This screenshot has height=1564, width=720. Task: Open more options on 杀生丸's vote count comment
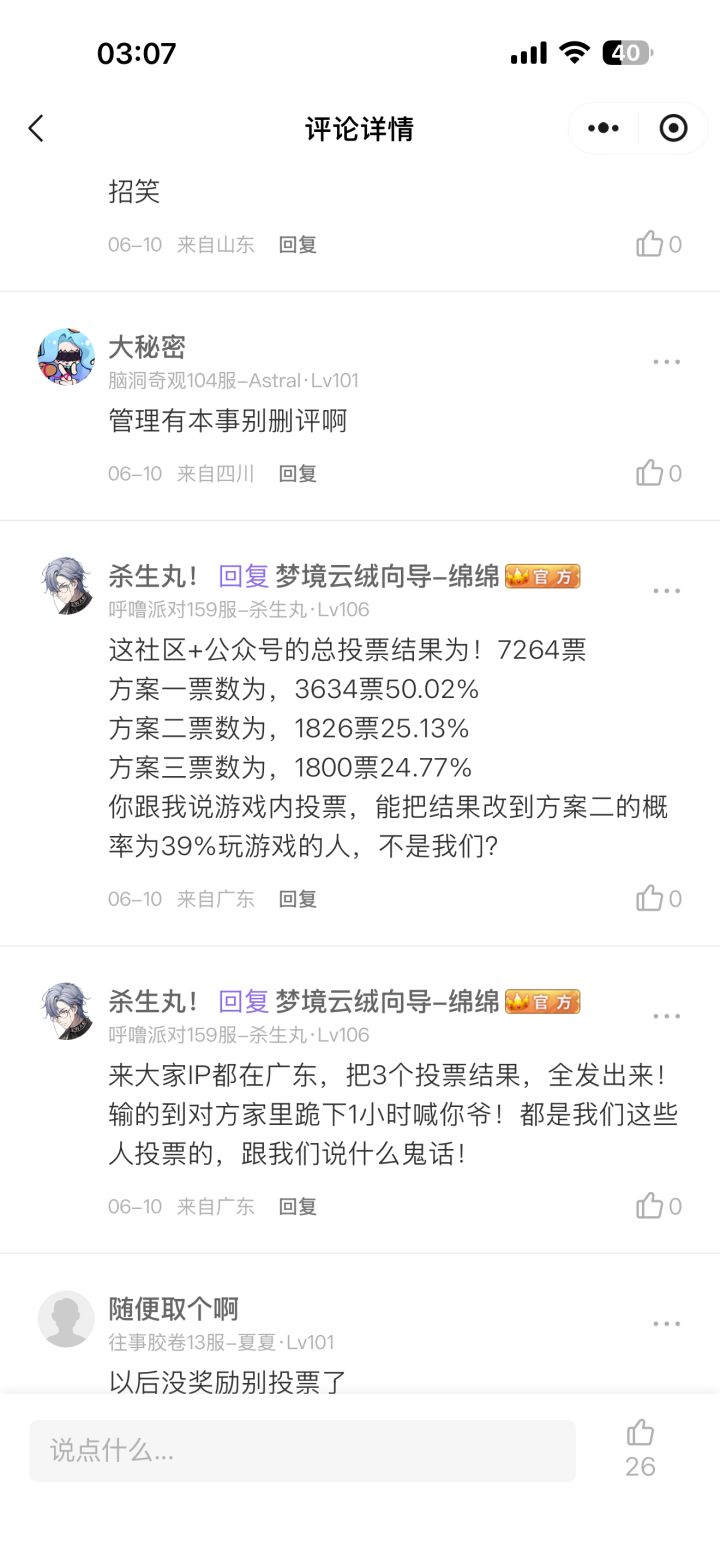tap(667, 591)
